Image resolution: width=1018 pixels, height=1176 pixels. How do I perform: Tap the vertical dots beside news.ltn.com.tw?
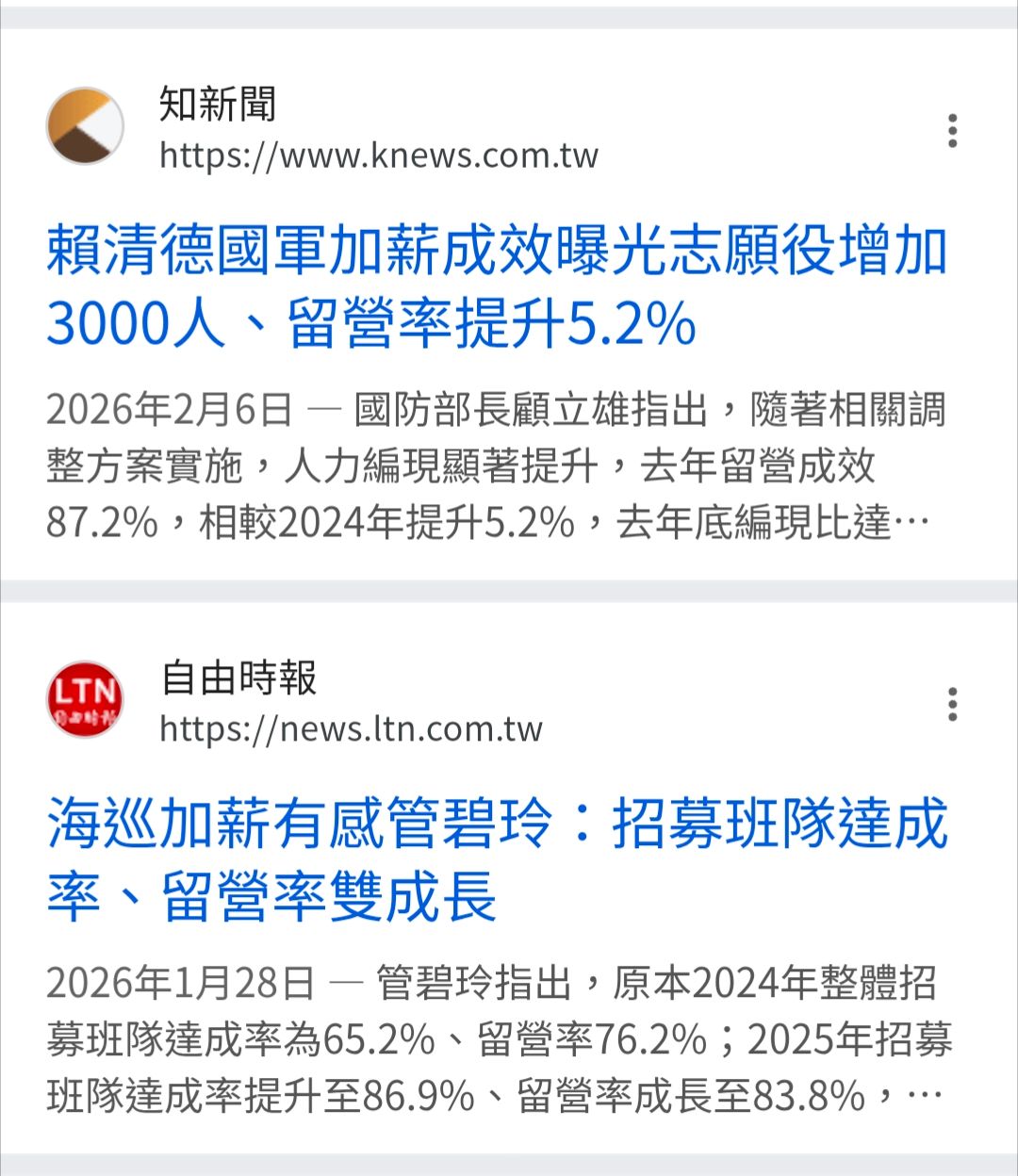pyautogui.click(x=953, y=706)
